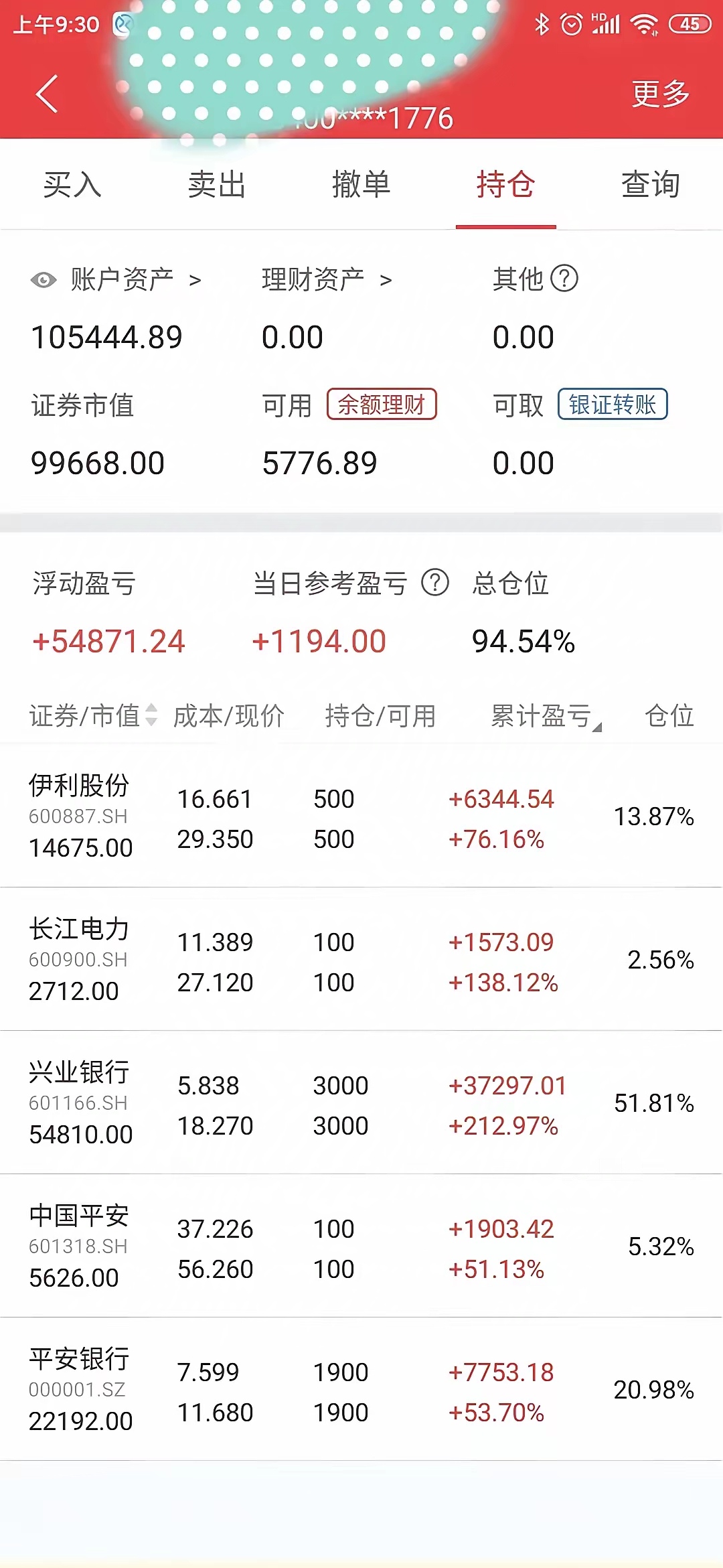Expand the 更多 options menu
The width and height of the screenshot is (723, 1568).
659,94
